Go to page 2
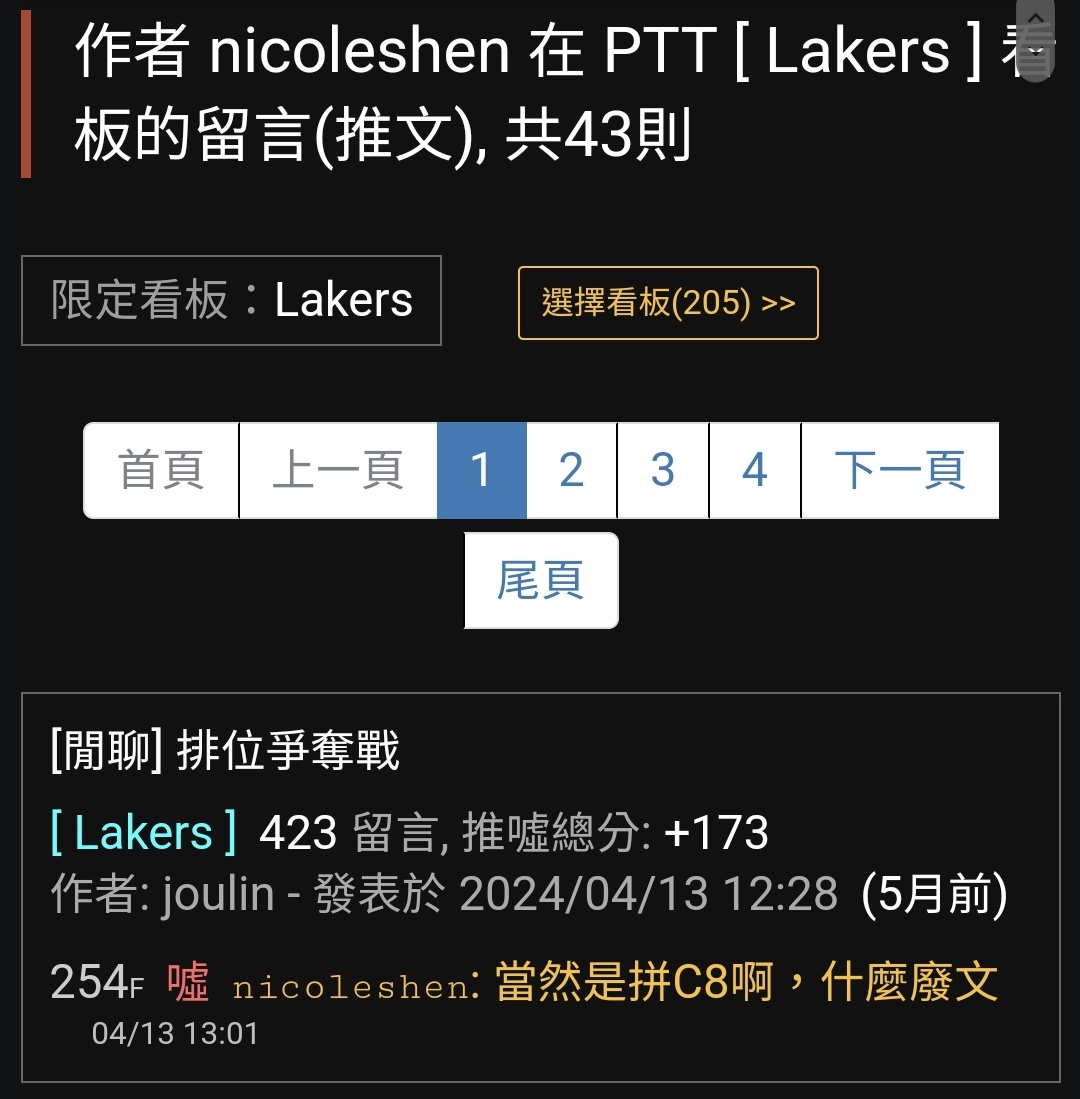The height and width of the screenshot is (1099, 1080). click(571, 470)
